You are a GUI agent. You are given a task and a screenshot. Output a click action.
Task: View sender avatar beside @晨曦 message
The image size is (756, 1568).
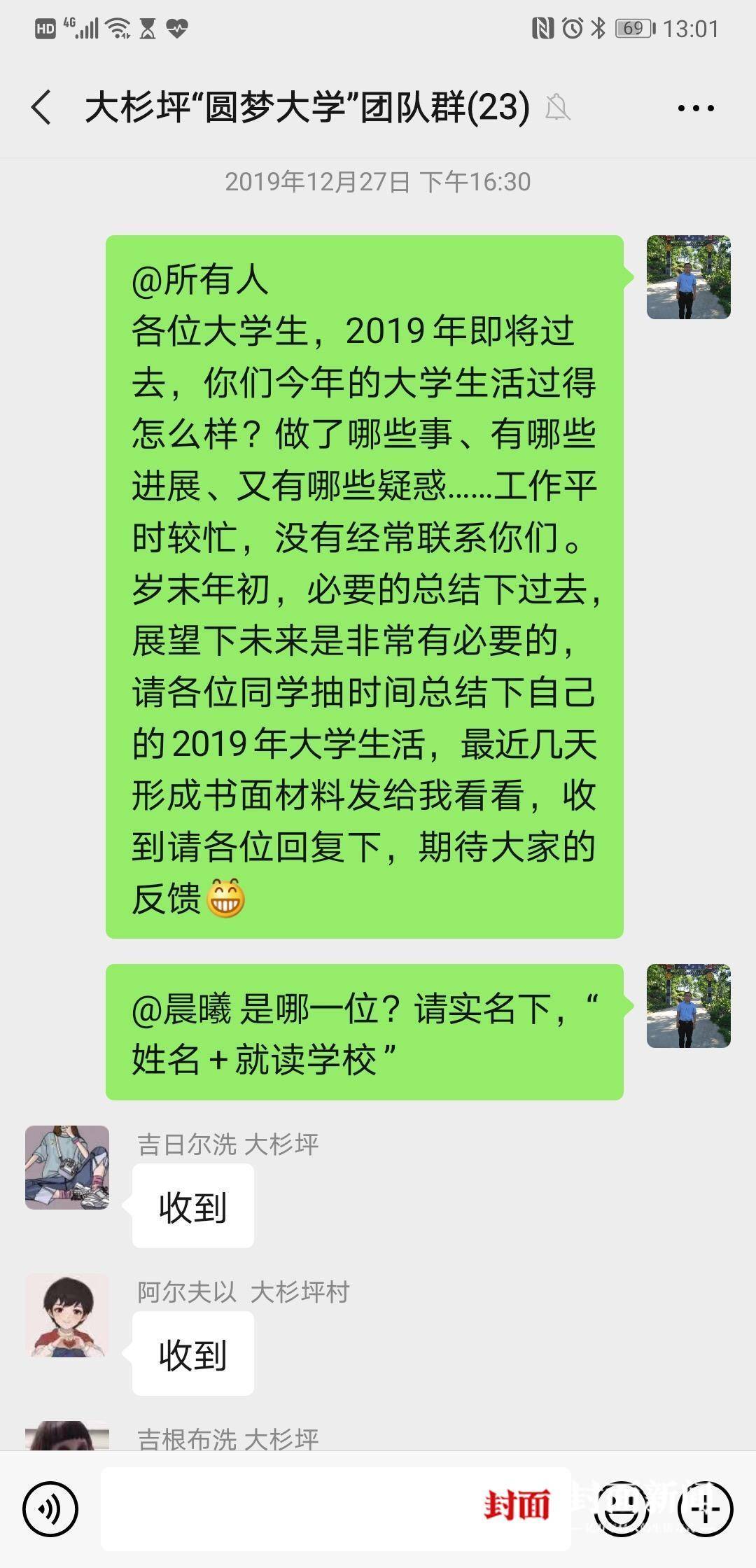point(688,1005)
